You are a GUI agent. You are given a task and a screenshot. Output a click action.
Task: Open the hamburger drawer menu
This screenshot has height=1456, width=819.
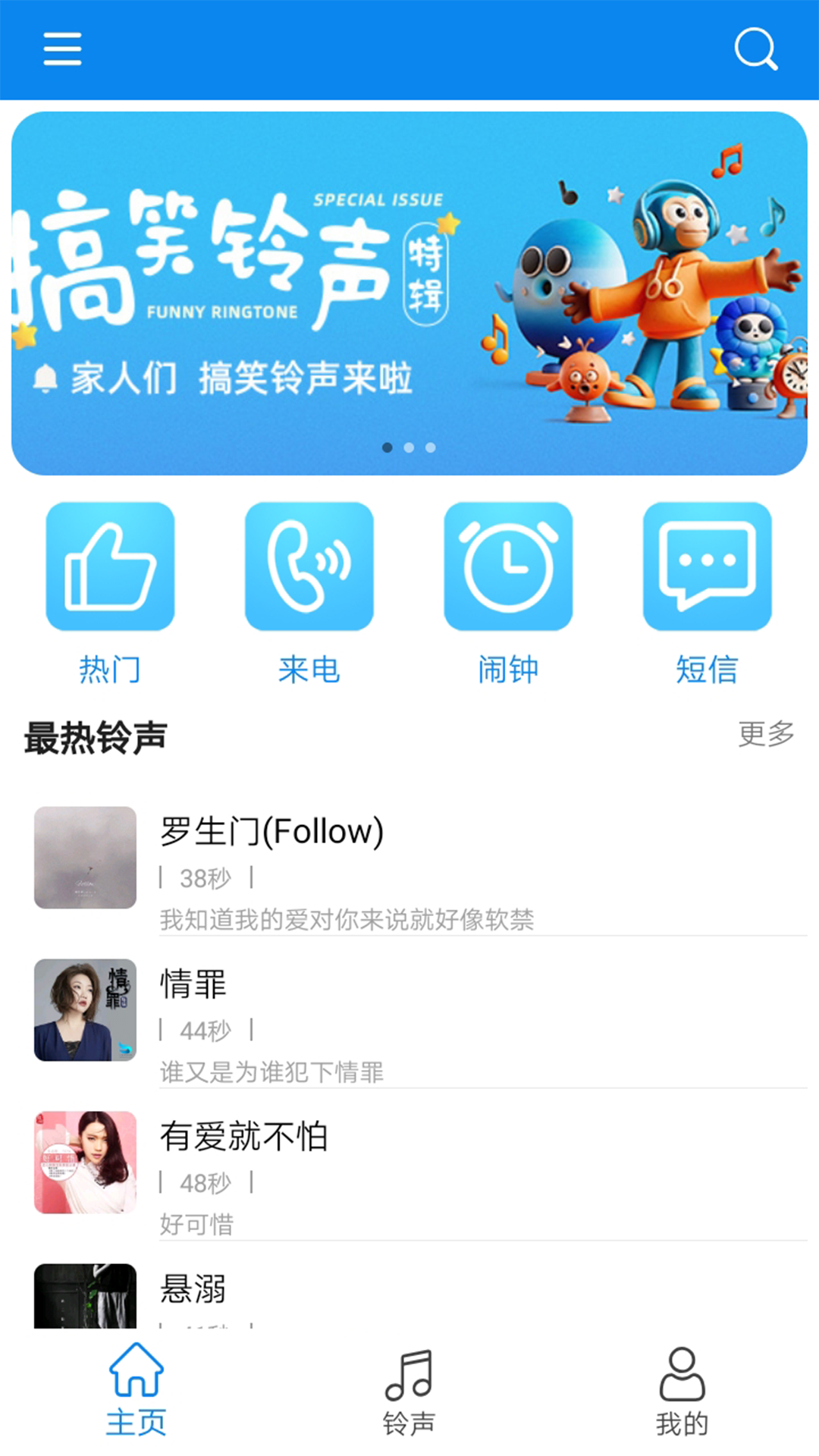[62, 49]
